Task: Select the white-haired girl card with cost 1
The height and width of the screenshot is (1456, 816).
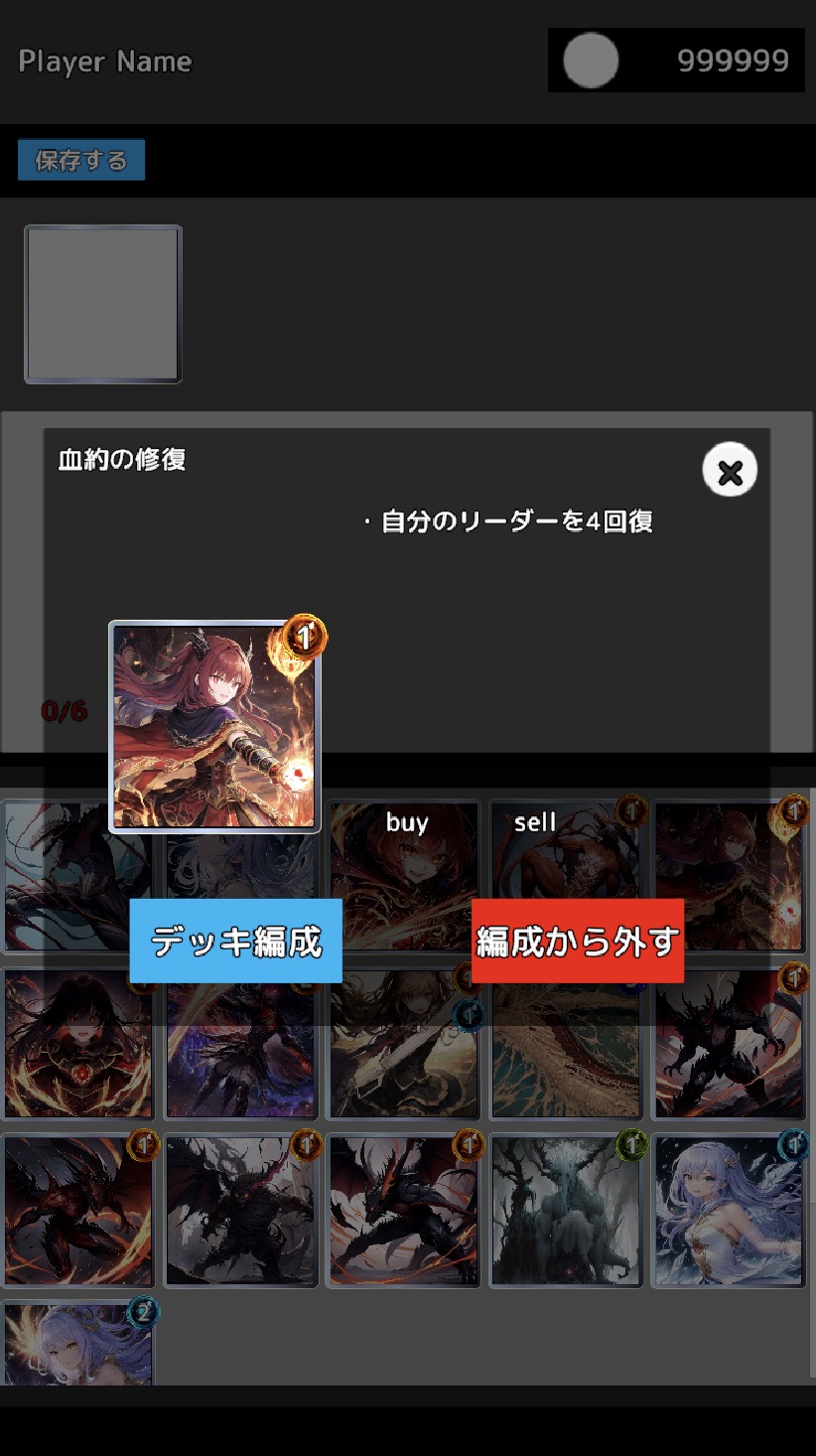Action: [x=728, y=1212]
